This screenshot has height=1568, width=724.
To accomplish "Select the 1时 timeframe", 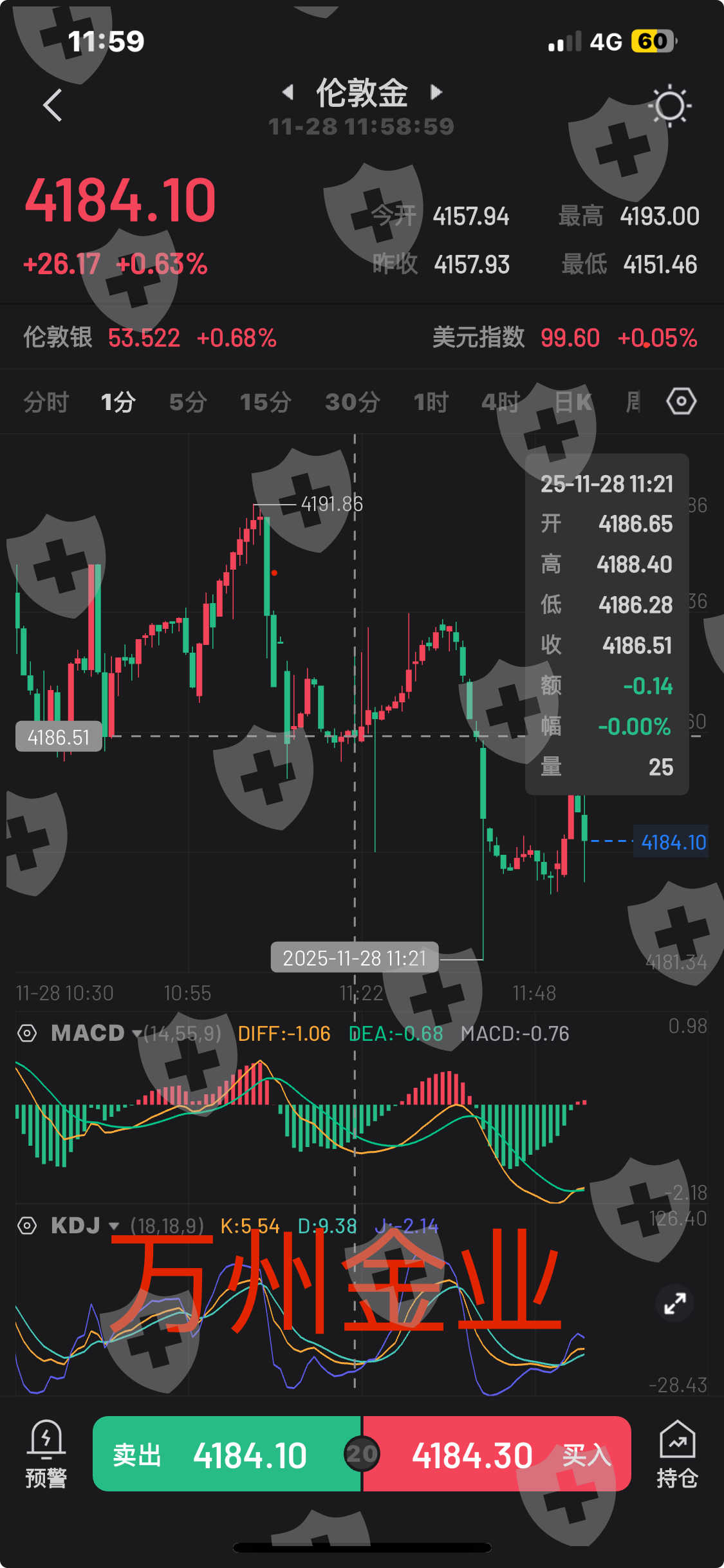I will tap(431, 402).
